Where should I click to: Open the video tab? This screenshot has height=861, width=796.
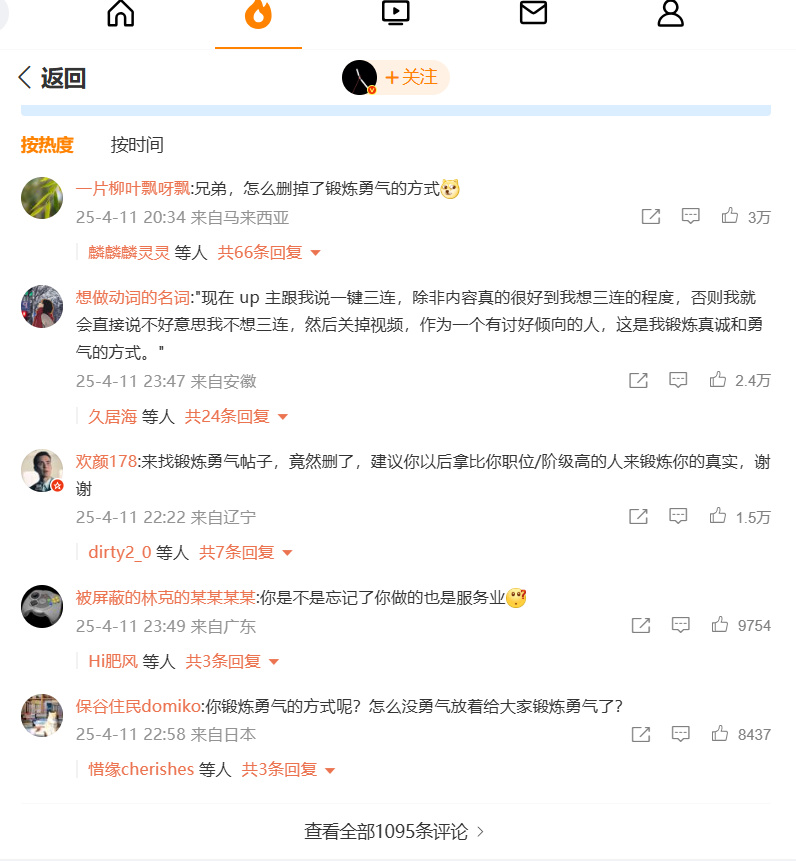[395, 14]
